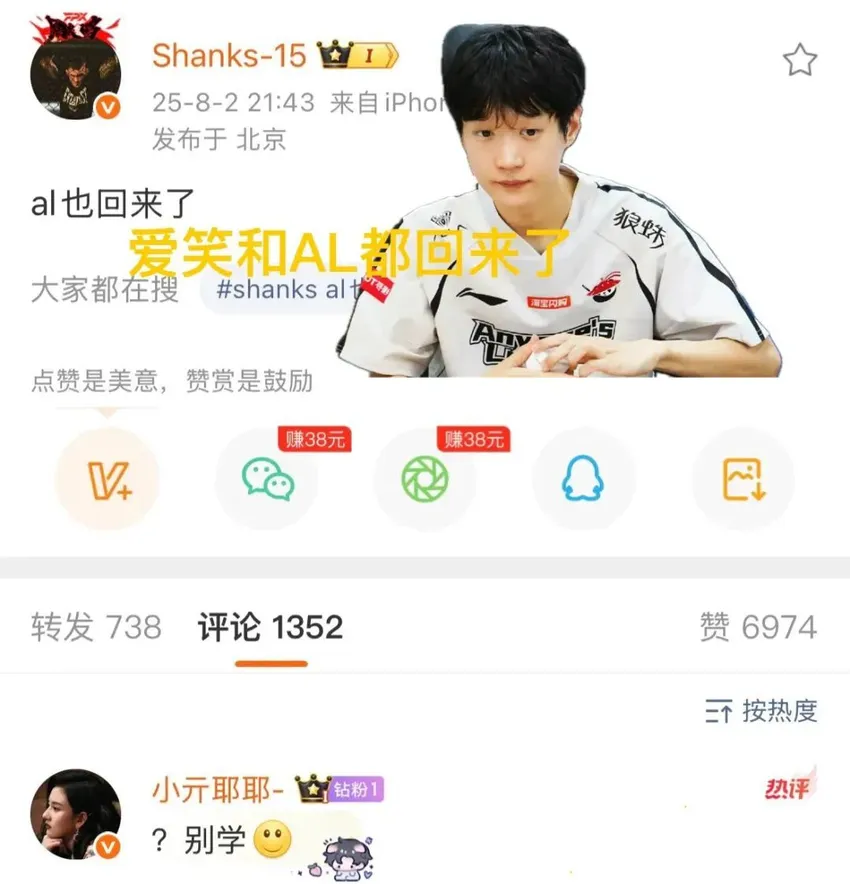850x884 pixels.
Task: Toggle the star favorite on this post
Action: (798, 60)
